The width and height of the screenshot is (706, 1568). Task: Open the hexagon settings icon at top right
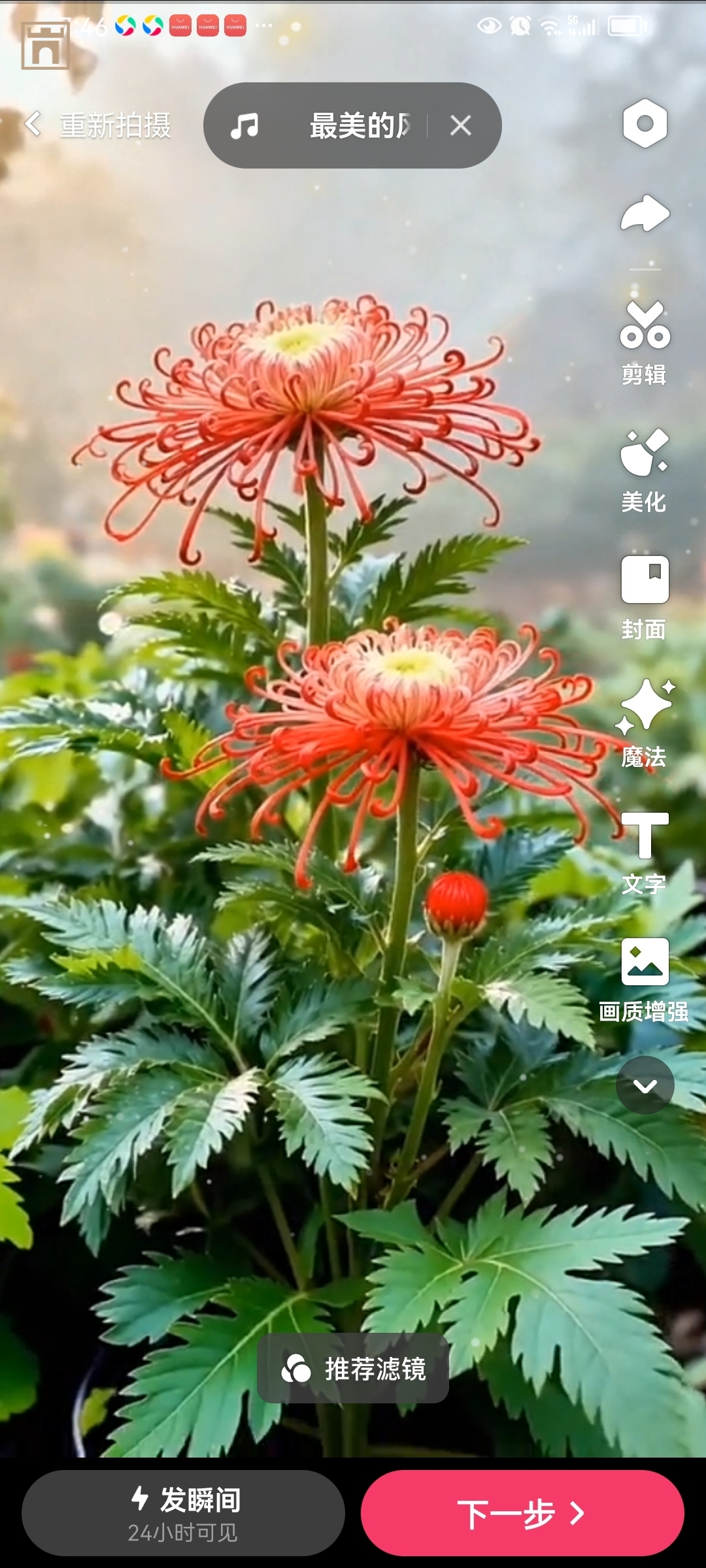click(645, 124)
